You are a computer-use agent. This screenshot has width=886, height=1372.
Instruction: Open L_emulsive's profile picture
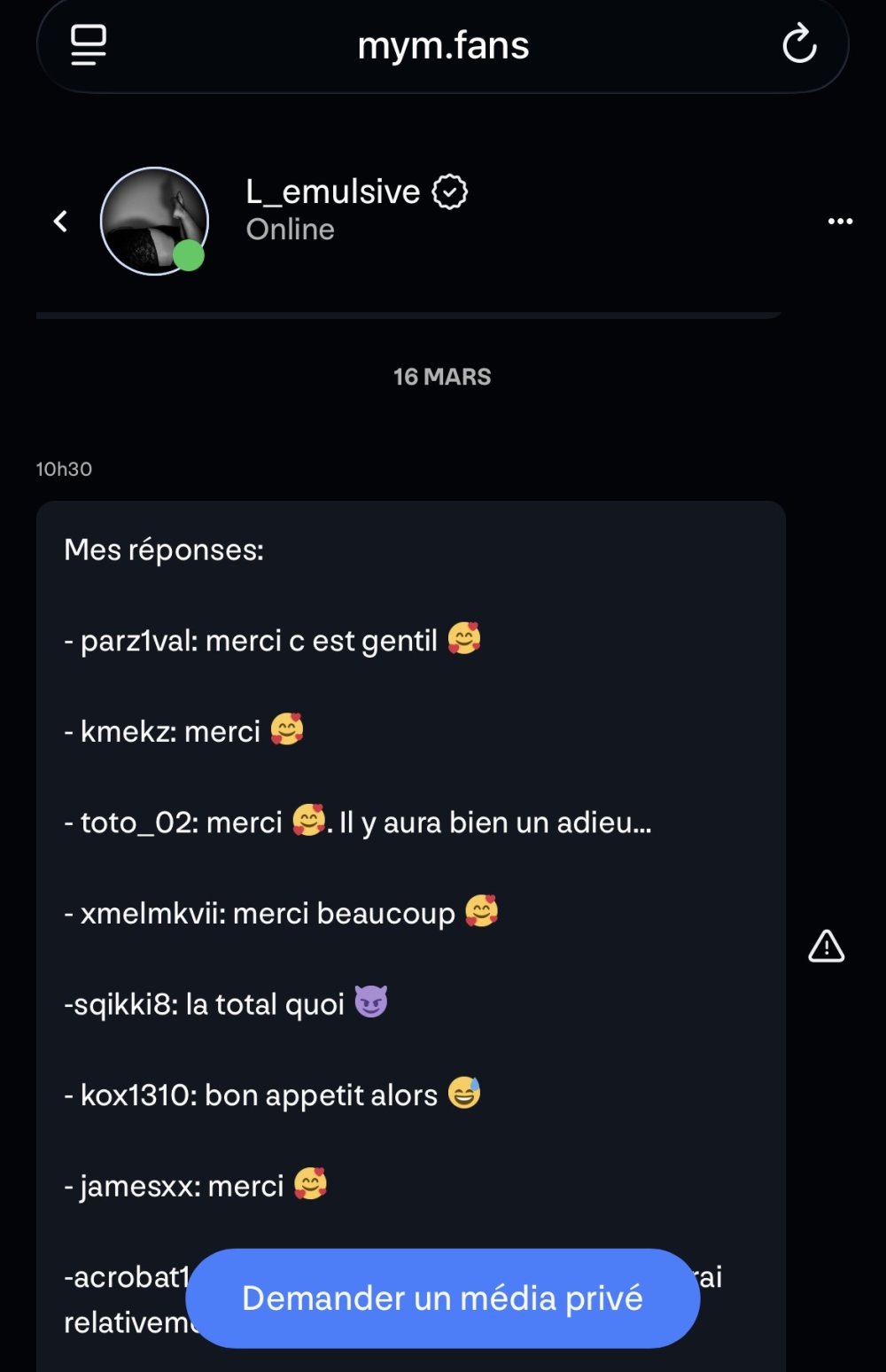pyautogui.click(x=154, y=221)
